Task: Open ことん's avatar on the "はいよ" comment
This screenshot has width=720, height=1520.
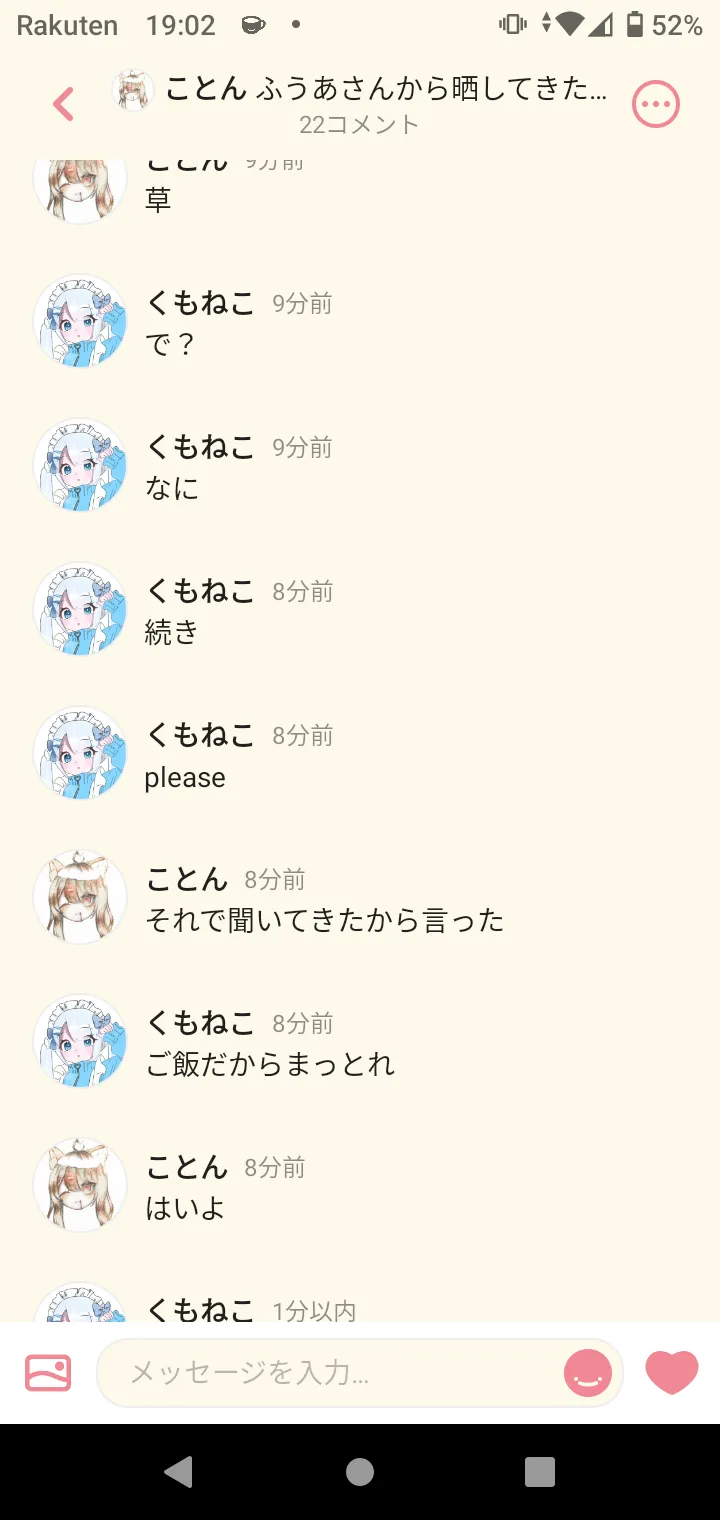Action: pyautogui.click(x=80, y=1185)
